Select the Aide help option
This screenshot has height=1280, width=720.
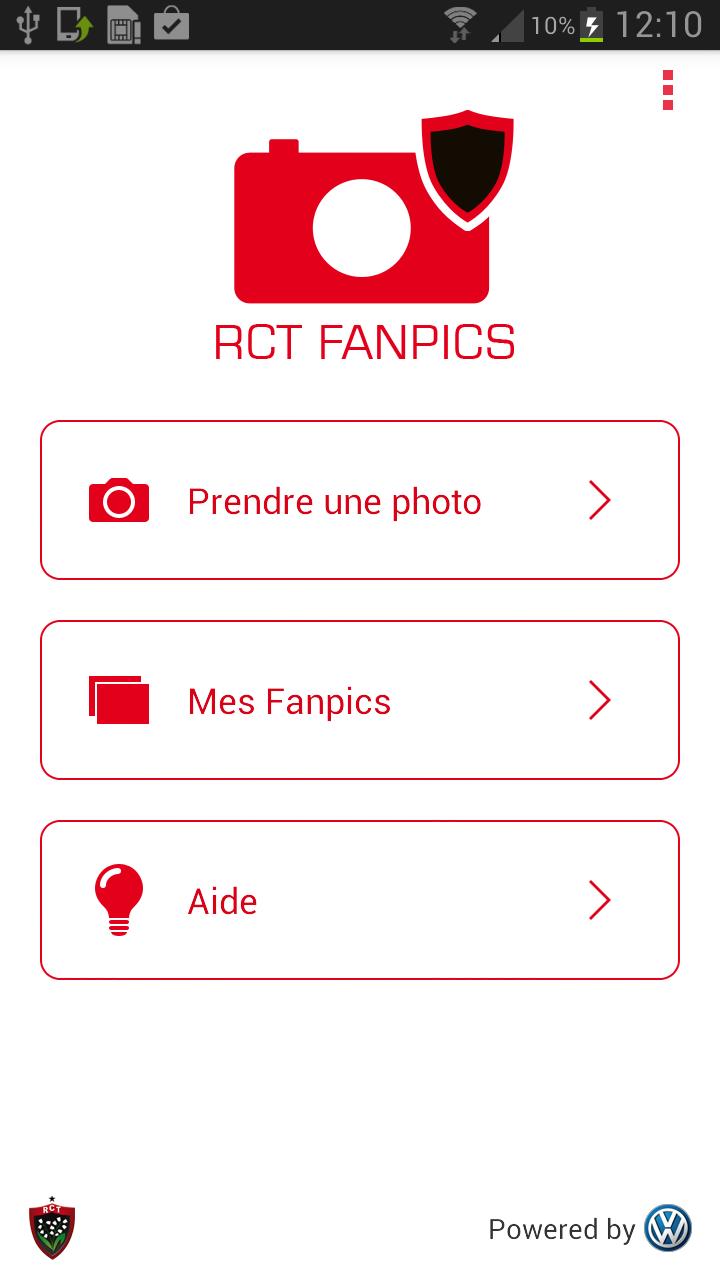(221, 899)
